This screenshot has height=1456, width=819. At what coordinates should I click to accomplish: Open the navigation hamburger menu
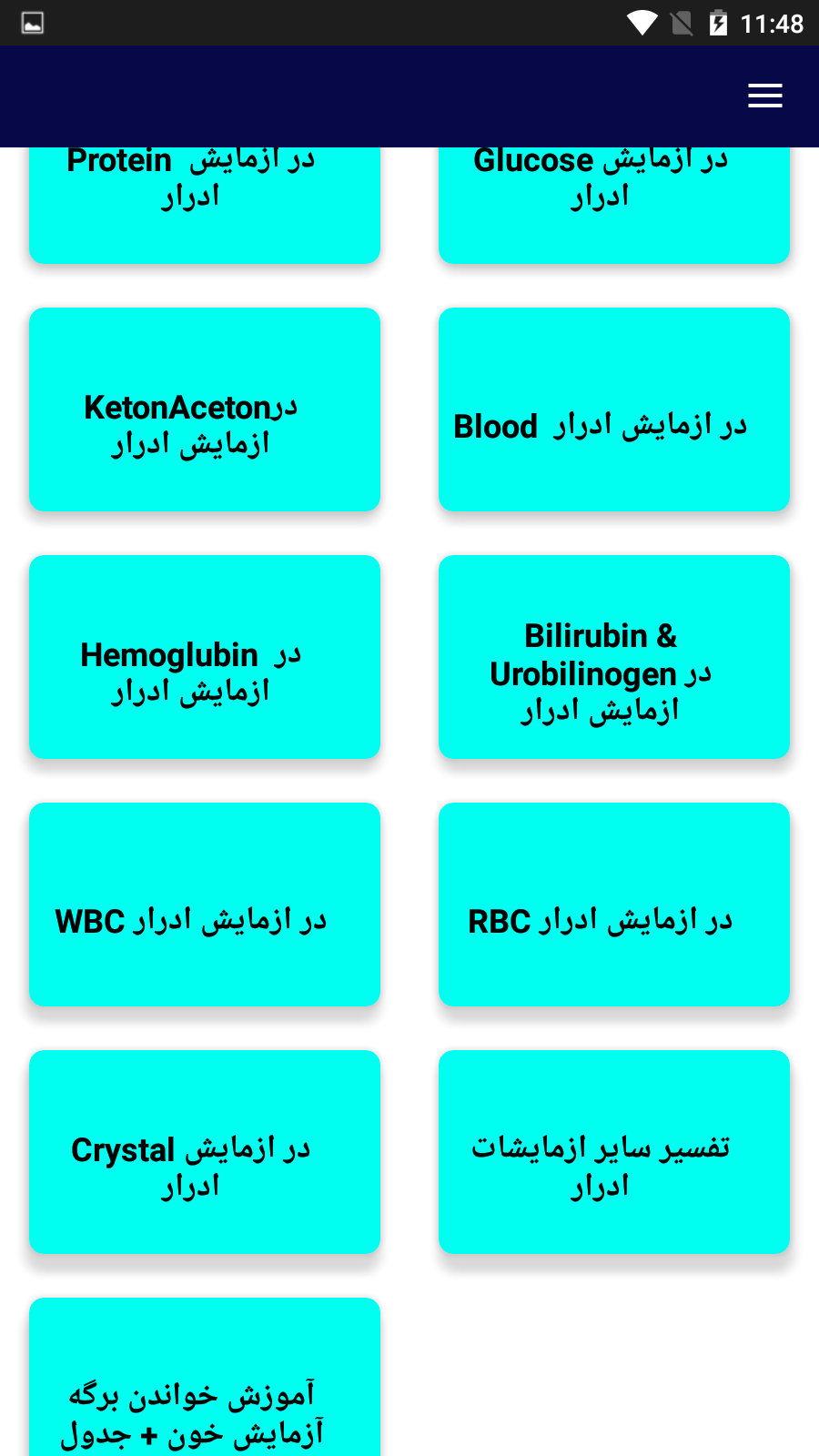coord(764,96)
